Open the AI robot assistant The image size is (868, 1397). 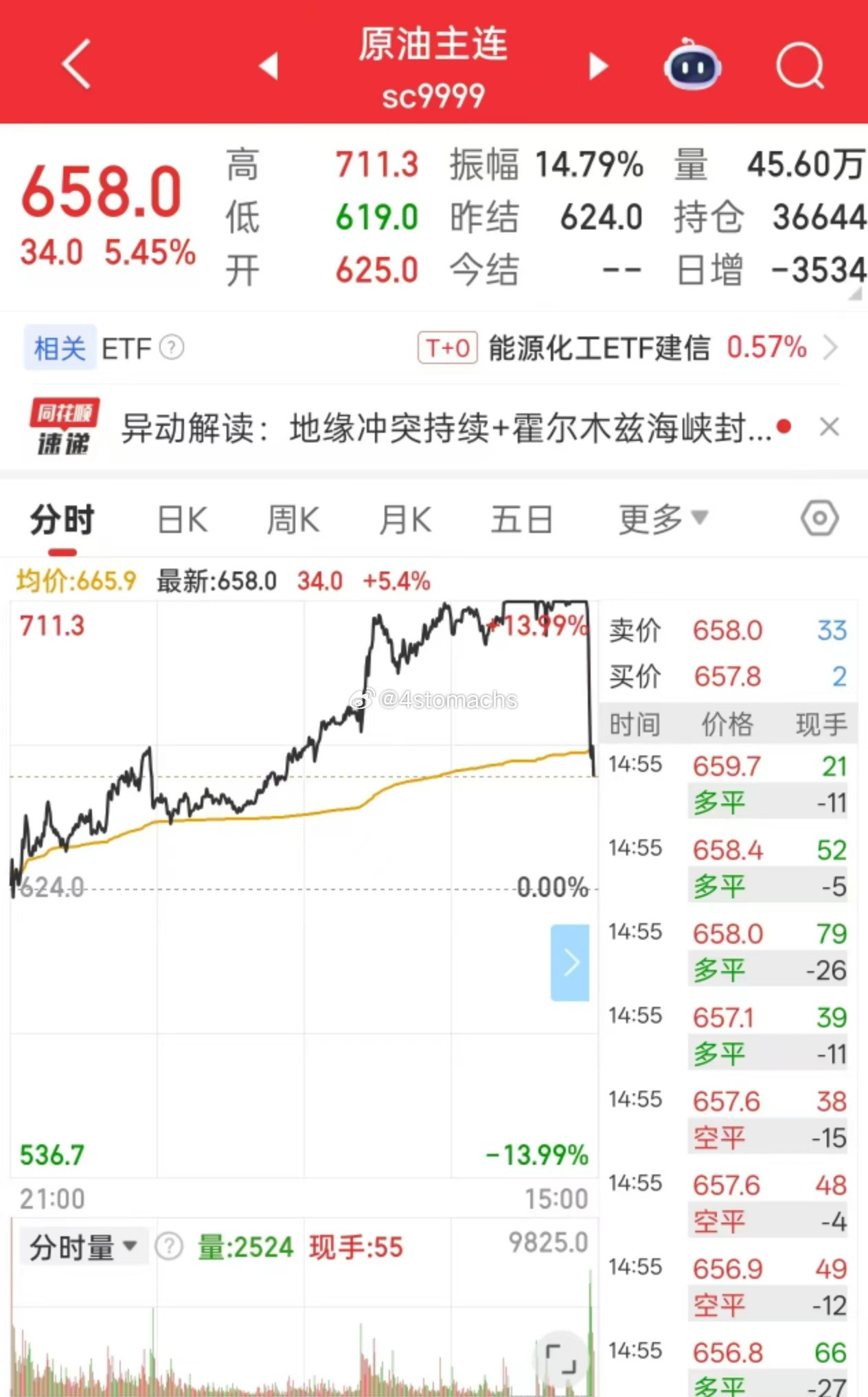(x=692, y=65)
